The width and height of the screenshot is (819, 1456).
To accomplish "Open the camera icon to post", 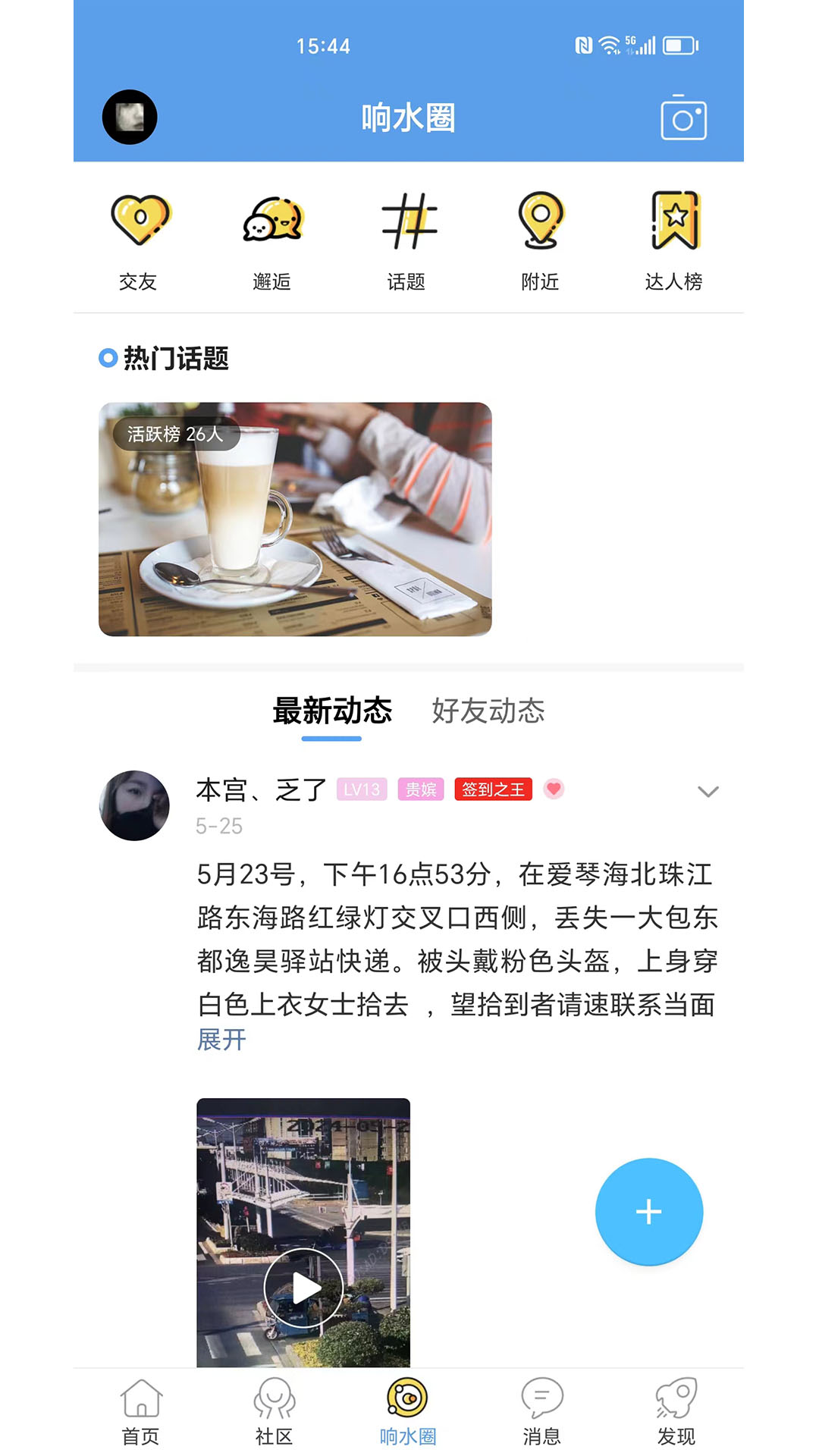I will (x=683, y=119).
